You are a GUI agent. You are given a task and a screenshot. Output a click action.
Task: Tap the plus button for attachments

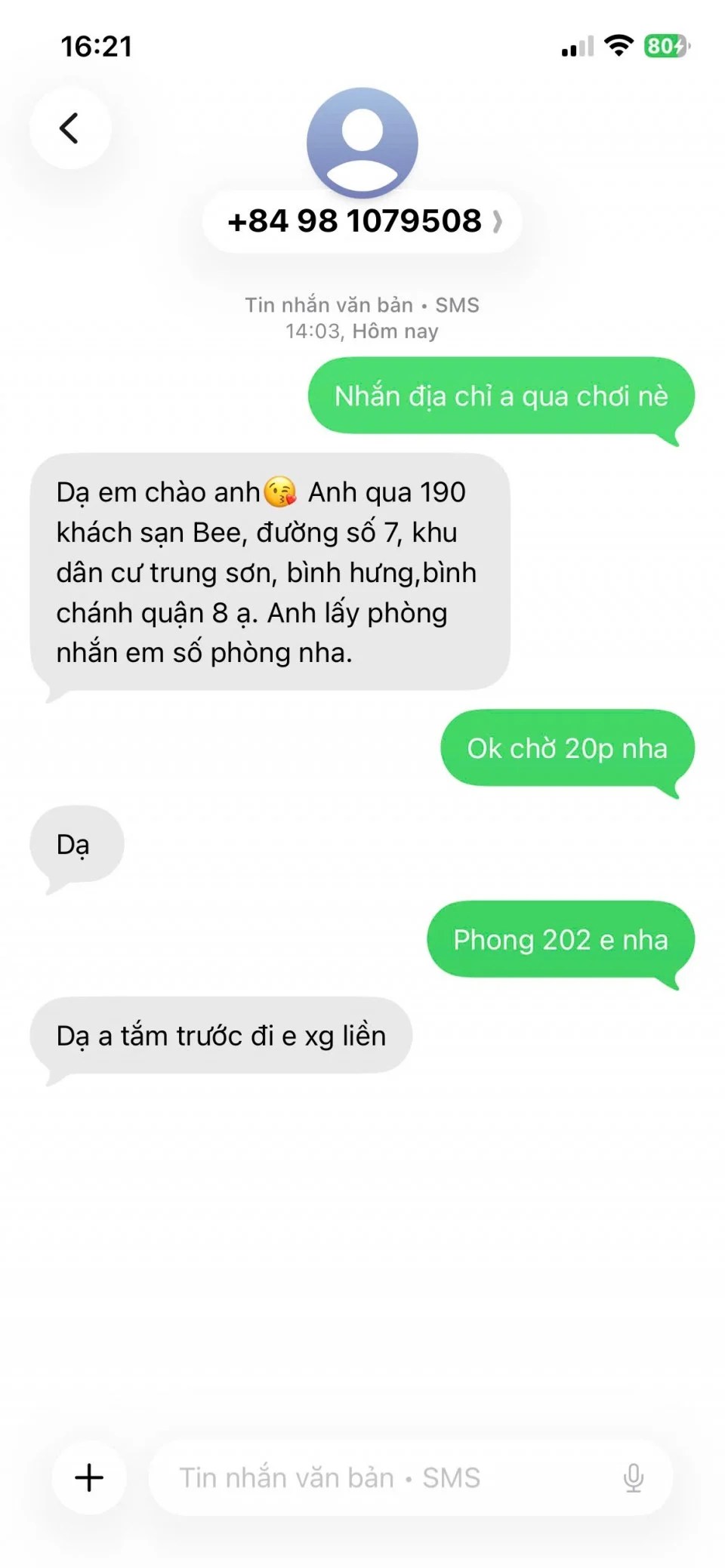[89, 1477]
